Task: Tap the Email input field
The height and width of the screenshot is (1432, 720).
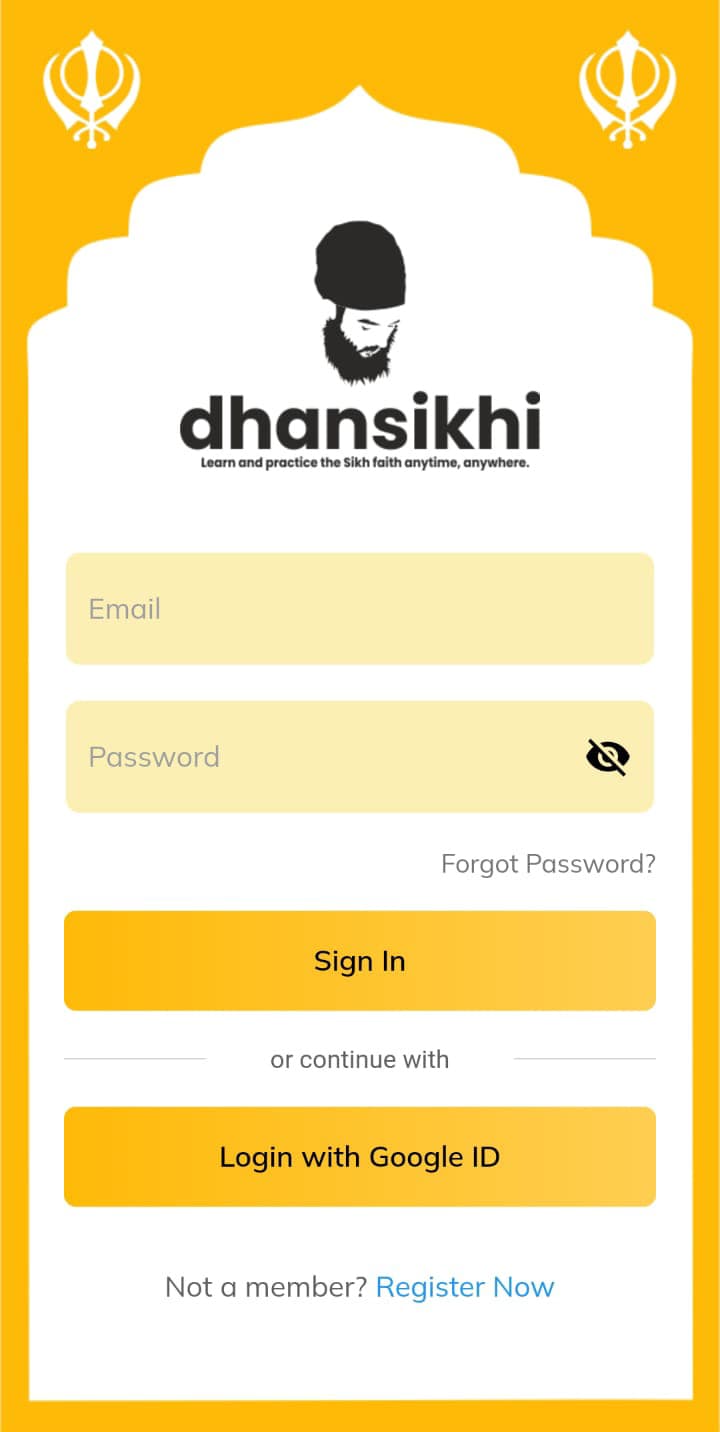Action: pyautogui.click(x=359, y=609)
